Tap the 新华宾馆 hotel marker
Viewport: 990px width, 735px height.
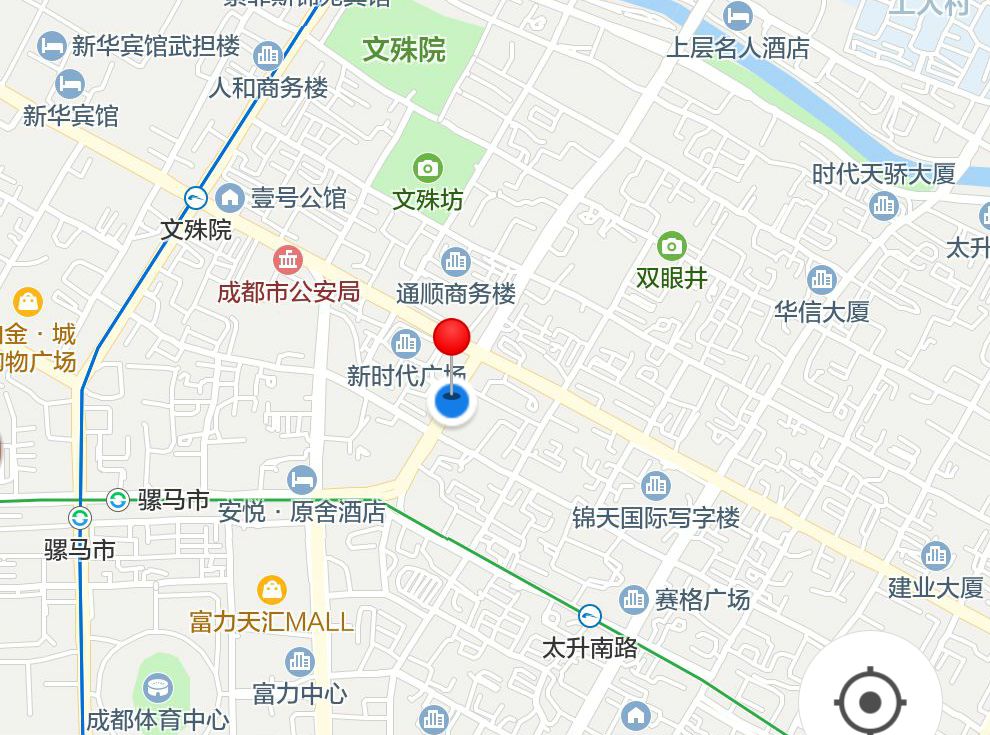70,84
